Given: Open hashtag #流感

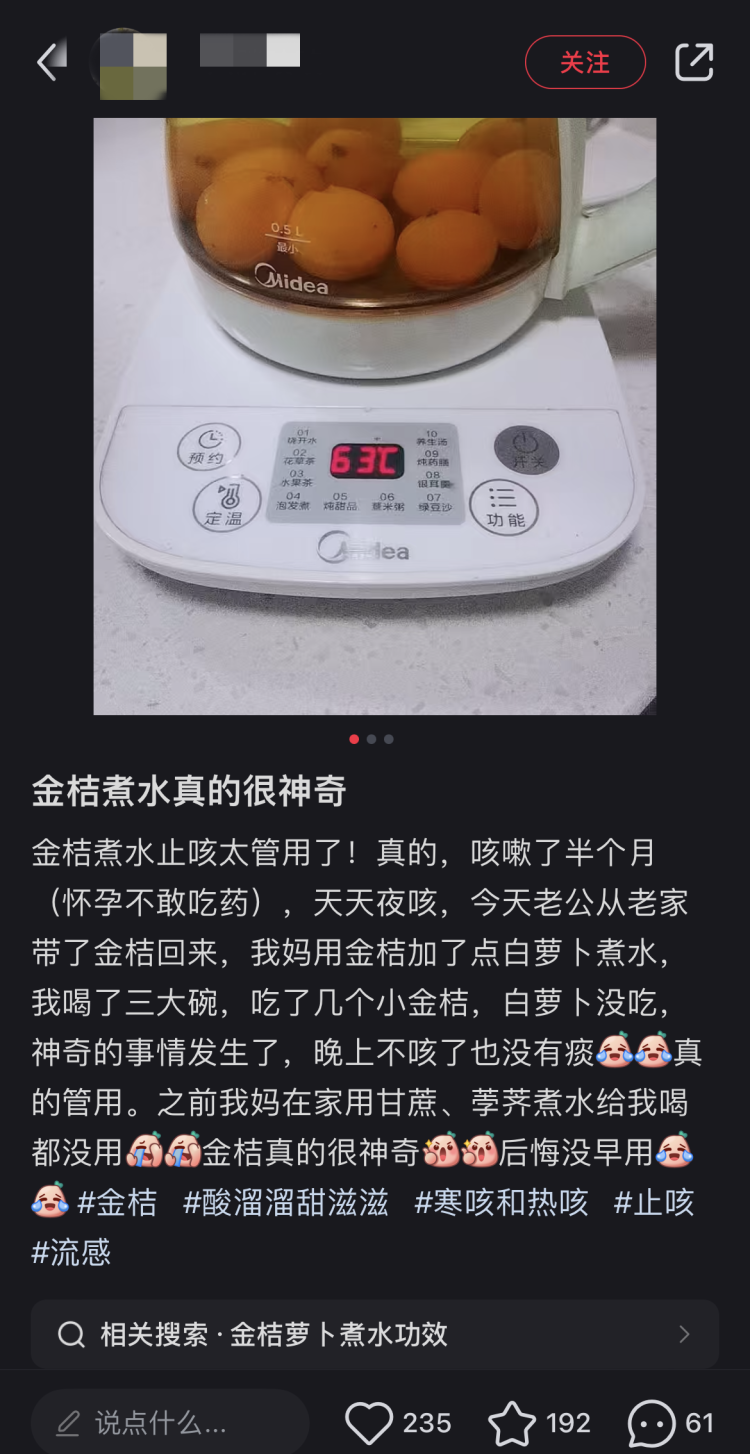Looking at the screenshot, I should pos(72,1252).
